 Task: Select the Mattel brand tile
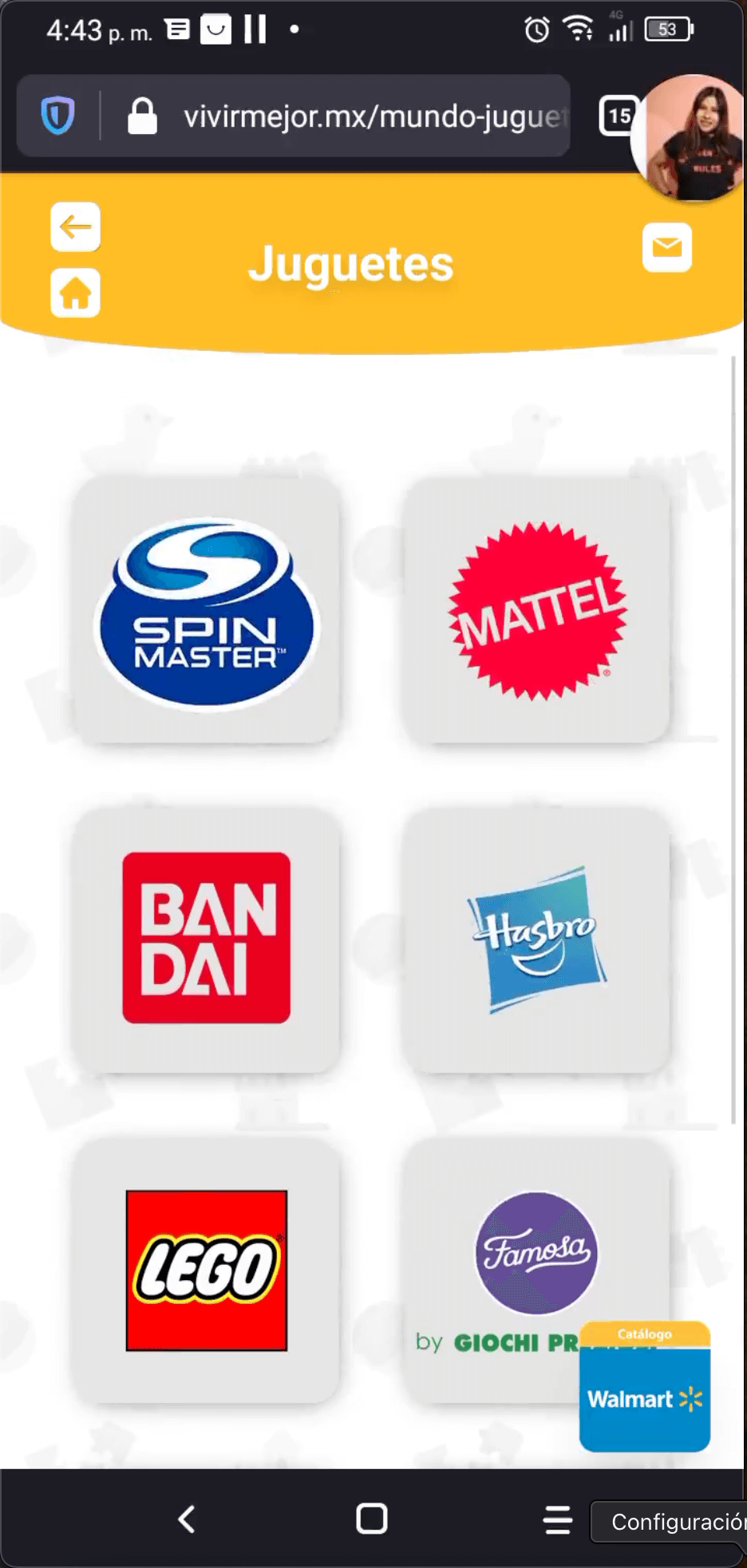[536, 611]
